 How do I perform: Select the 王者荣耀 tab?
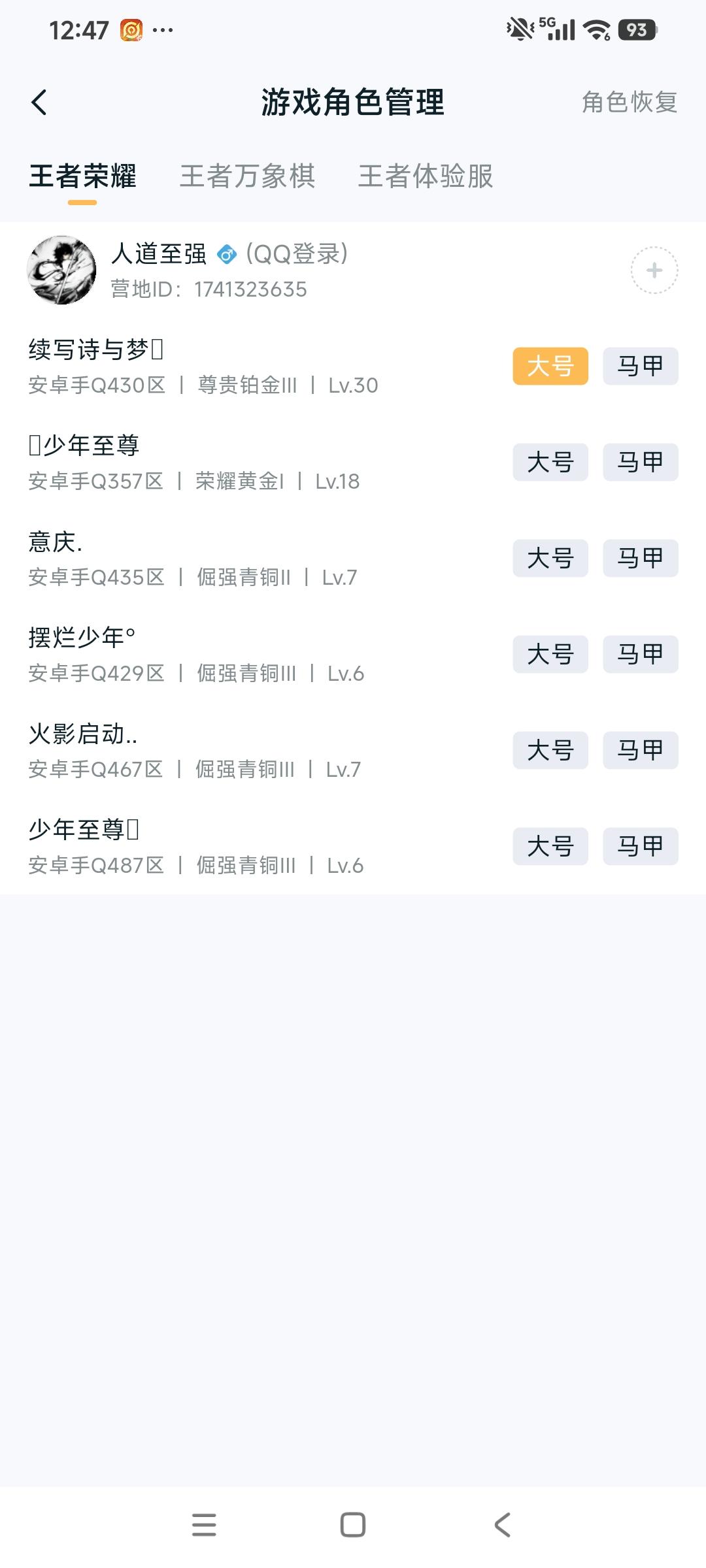[x=84, y=176]
